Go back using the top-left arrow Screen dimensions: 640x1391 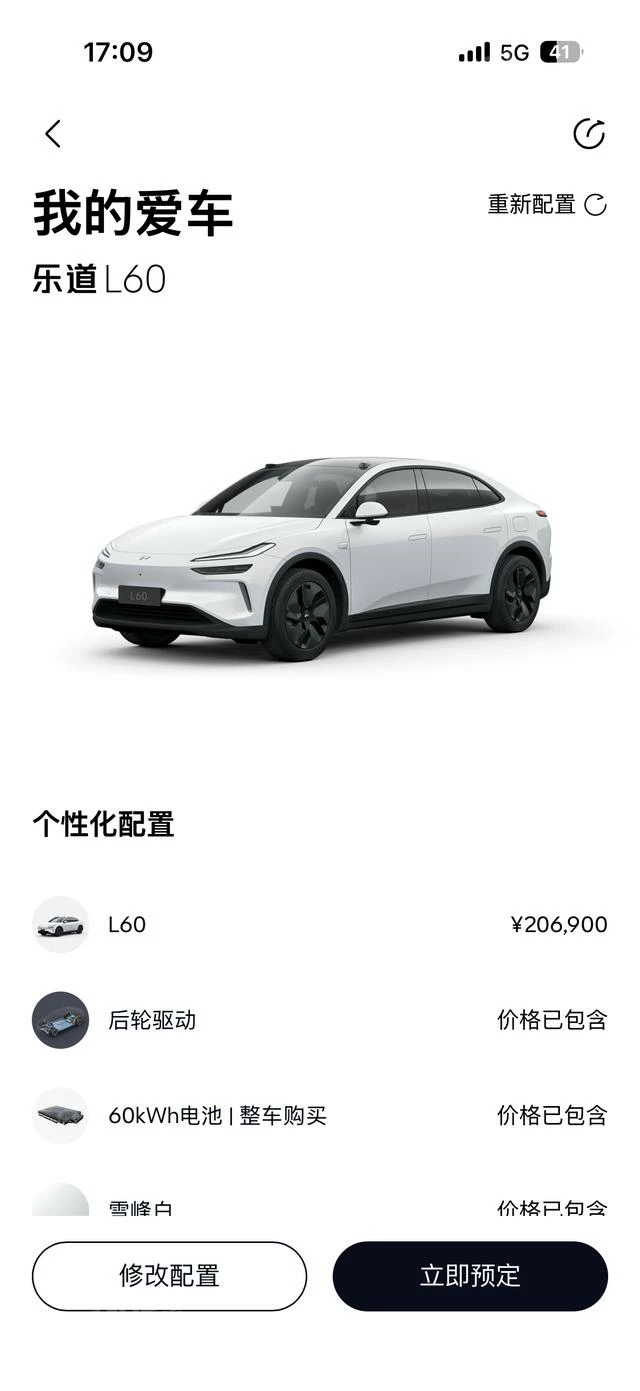click(53, 134)
